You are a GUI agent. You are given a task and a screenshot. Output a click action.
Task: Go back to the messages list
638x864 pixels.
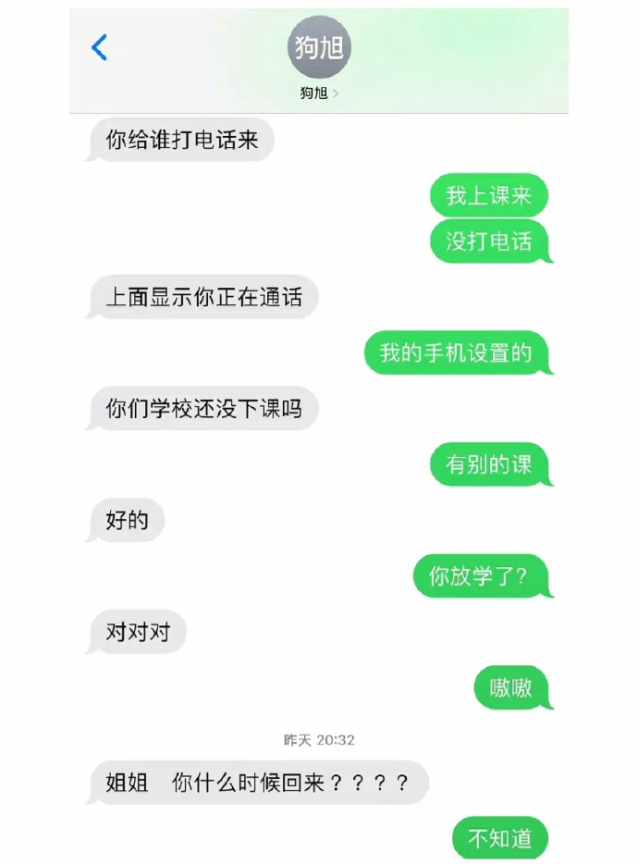tap(99, 47)
